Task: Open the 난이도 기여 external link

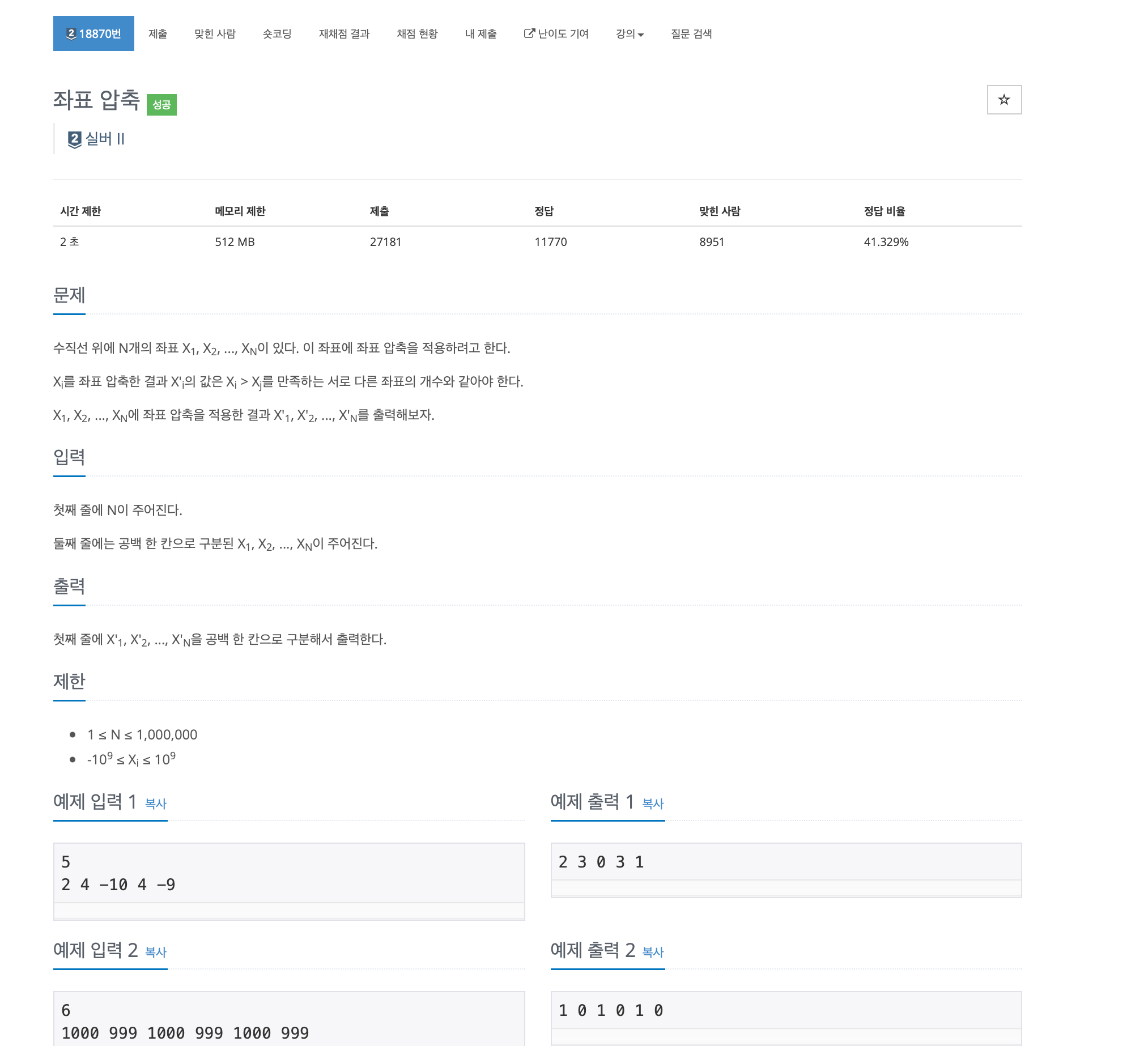Action: 556,33
